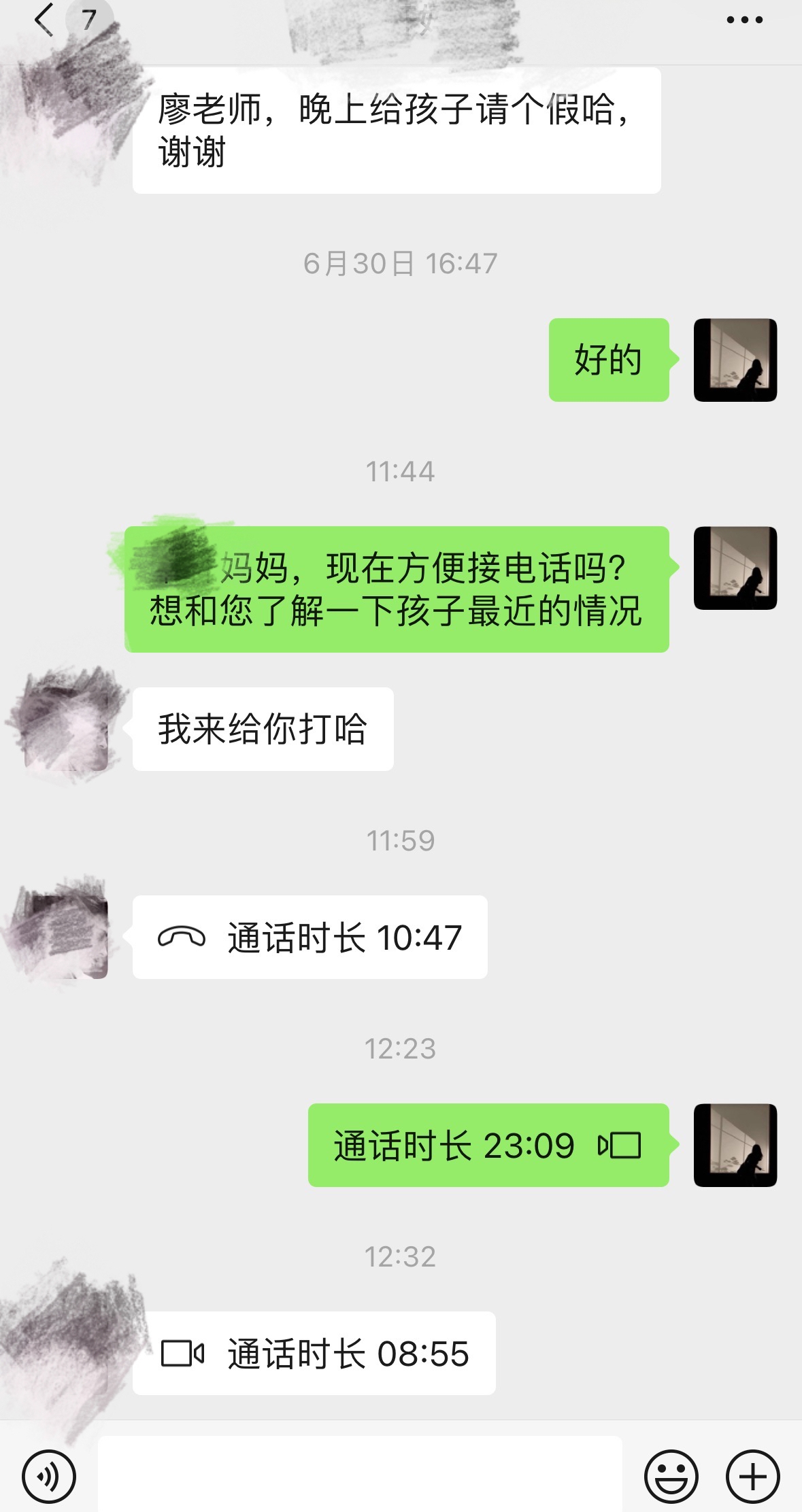Switch to voice message input
Viewport: 802px width, 1512px height.
[48, 1476]
